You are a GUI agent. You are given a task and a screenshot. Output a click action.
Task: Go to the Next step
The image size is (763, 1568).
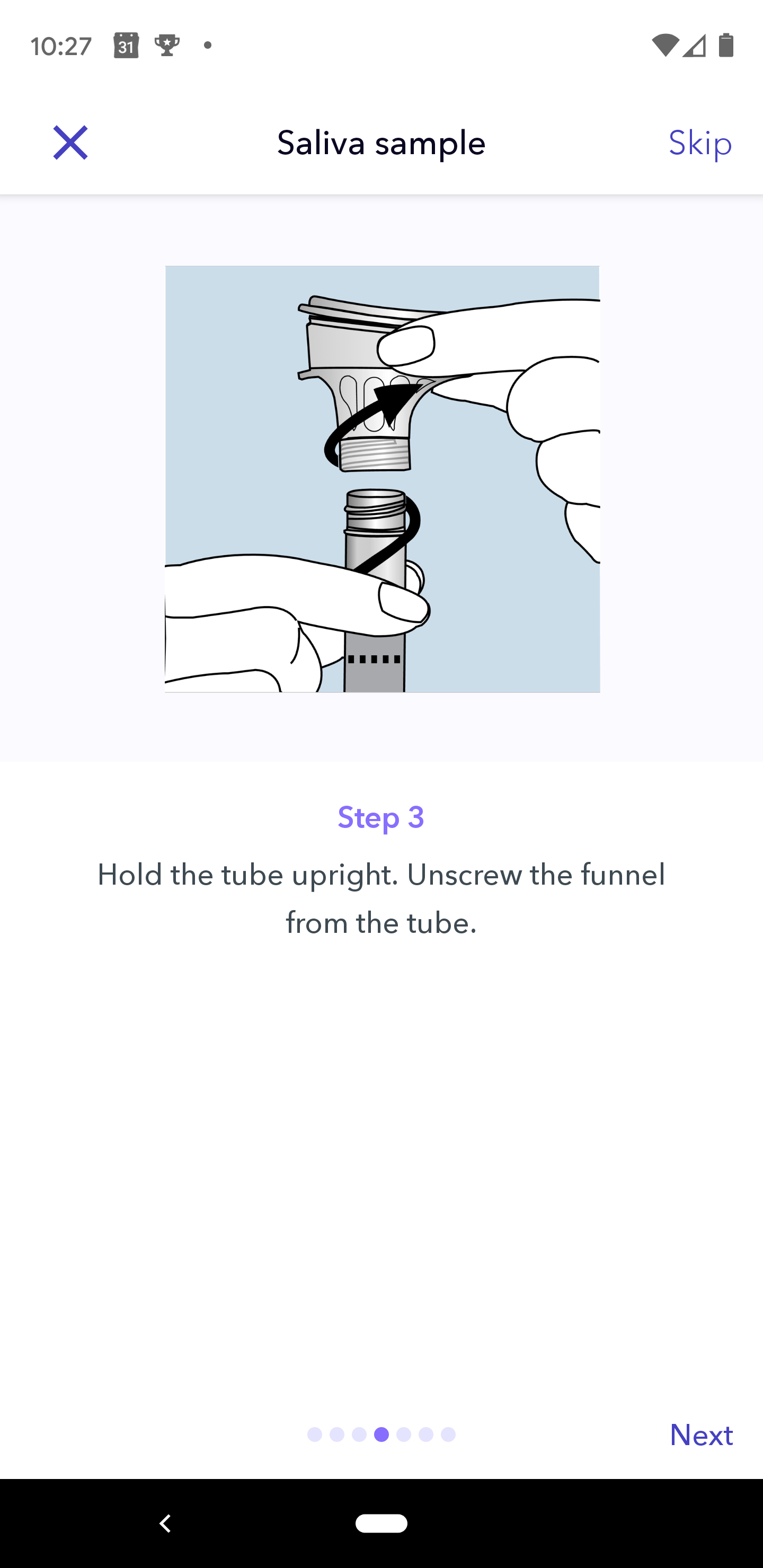pos(700,1435)
